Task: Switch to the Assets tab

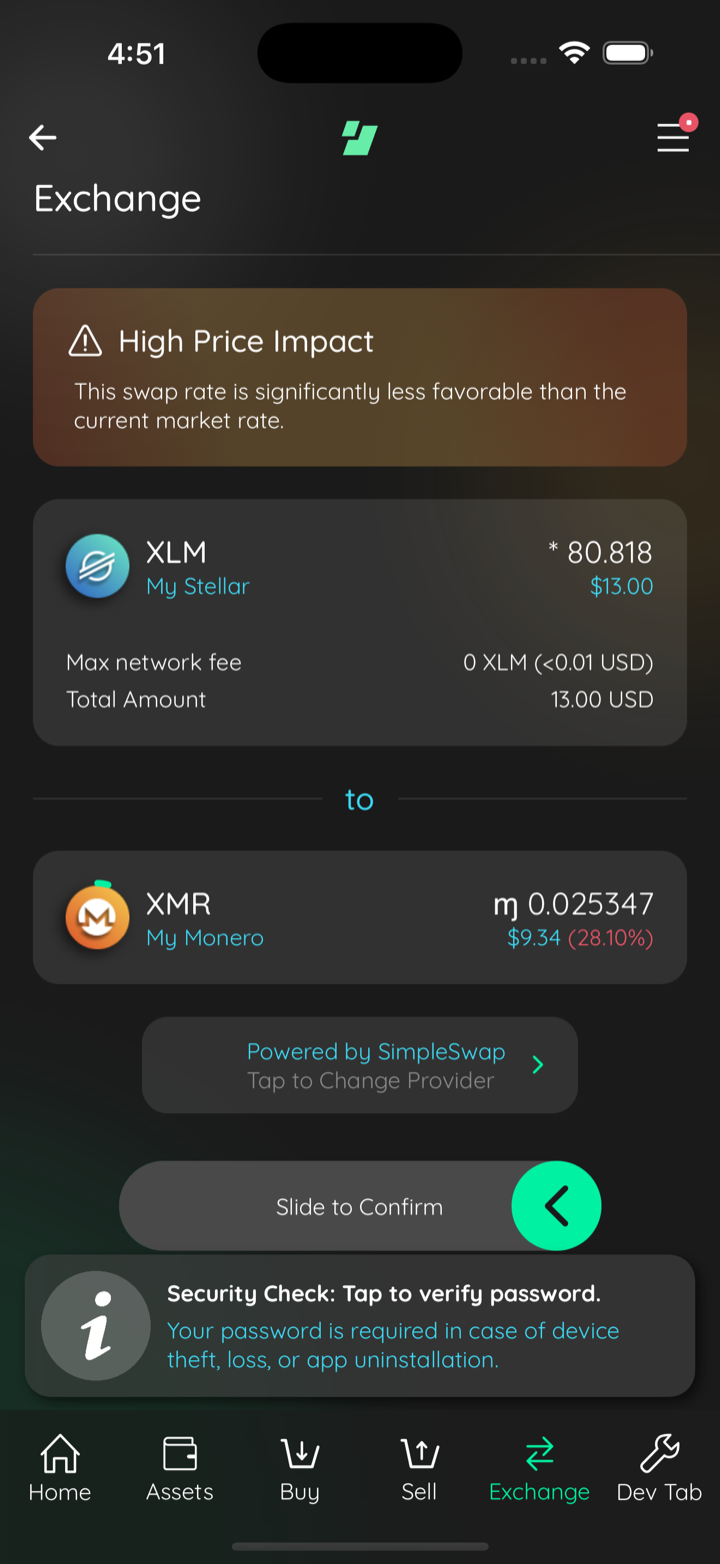Action: 180,1468
